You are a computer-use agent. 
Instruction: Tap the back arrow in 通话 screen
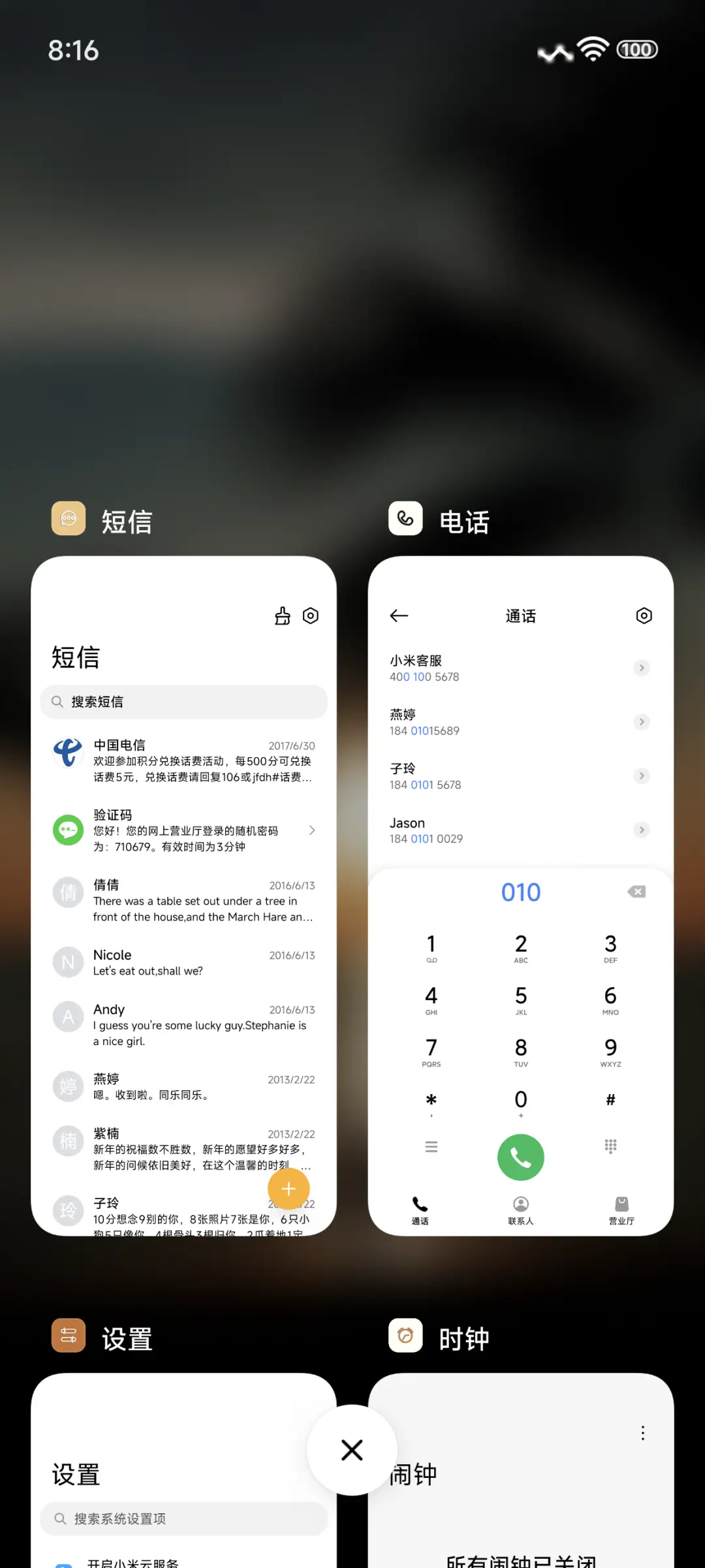click(x=399, y=616)
